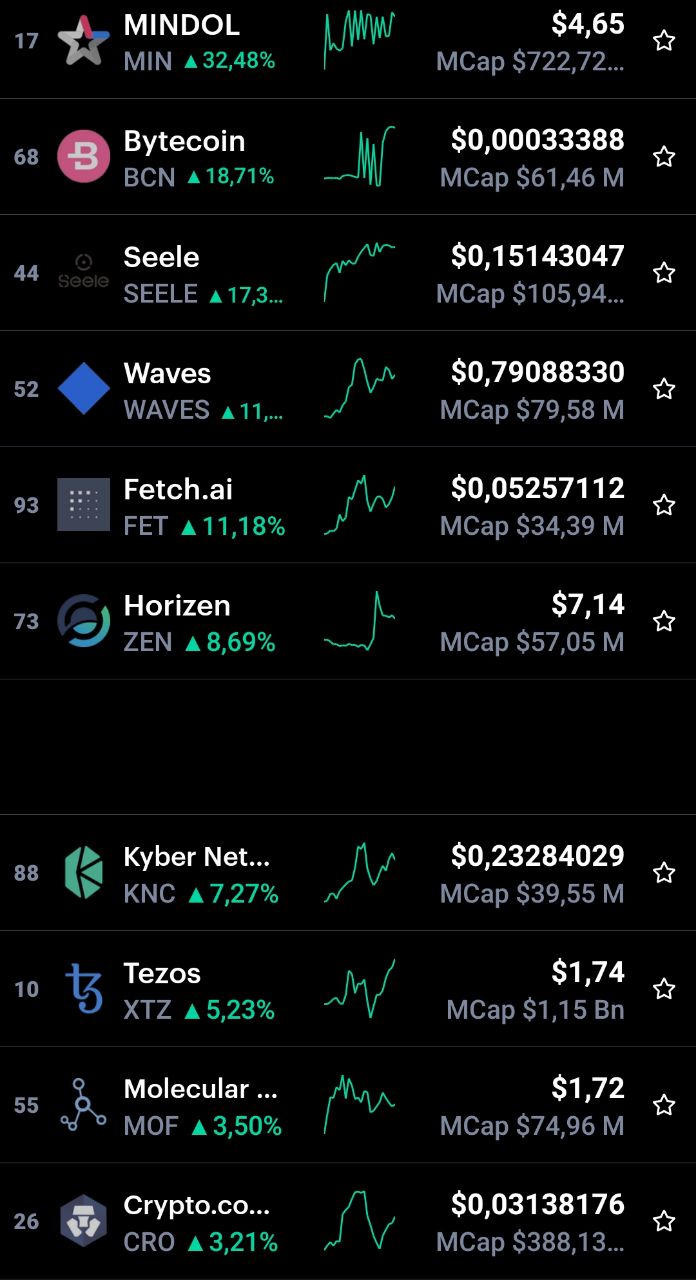Star MINDOL as a favorite
Viewport: 696px width, 1280px height.
[664, 41]
